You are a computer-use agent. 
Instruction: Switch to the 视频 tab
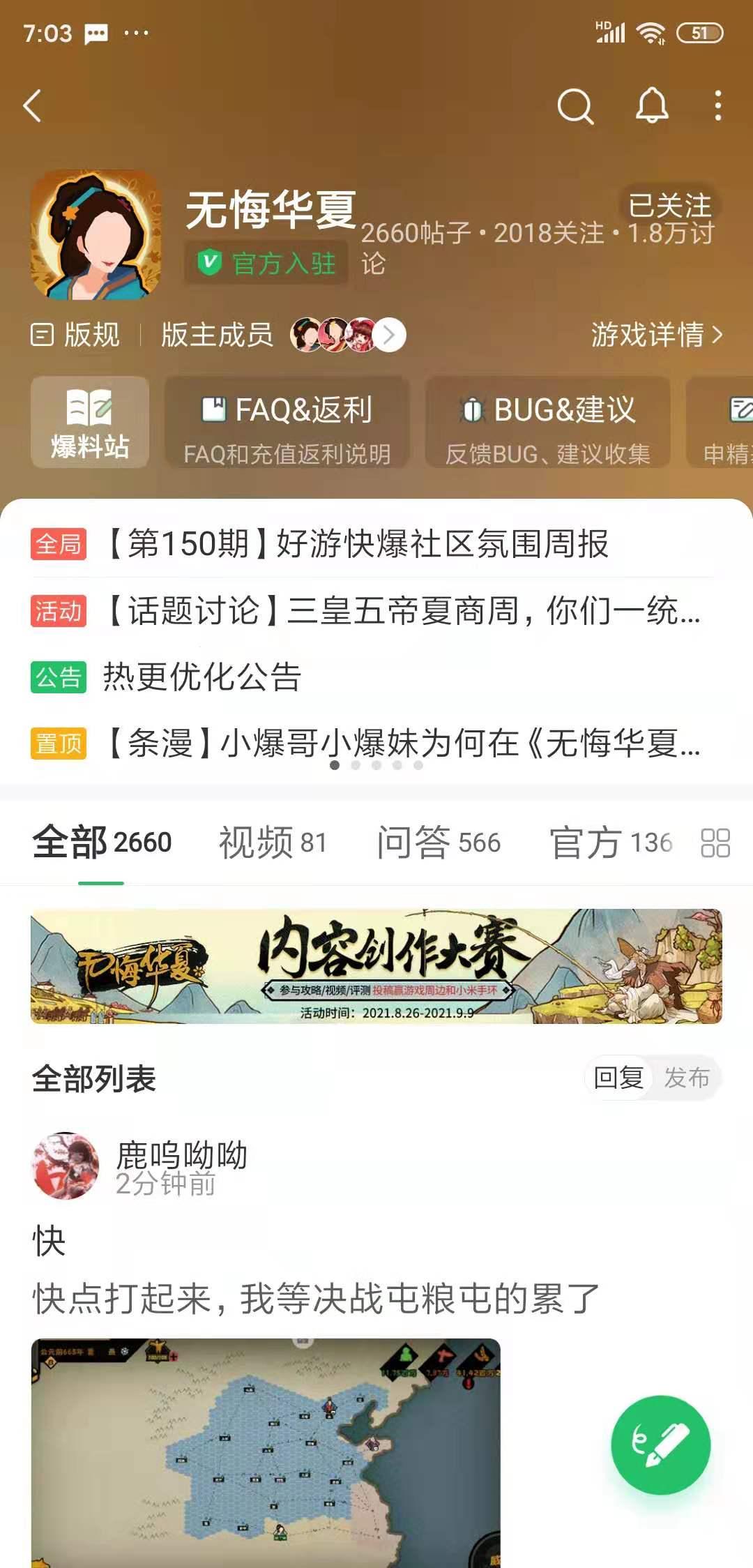pos(273,843)
